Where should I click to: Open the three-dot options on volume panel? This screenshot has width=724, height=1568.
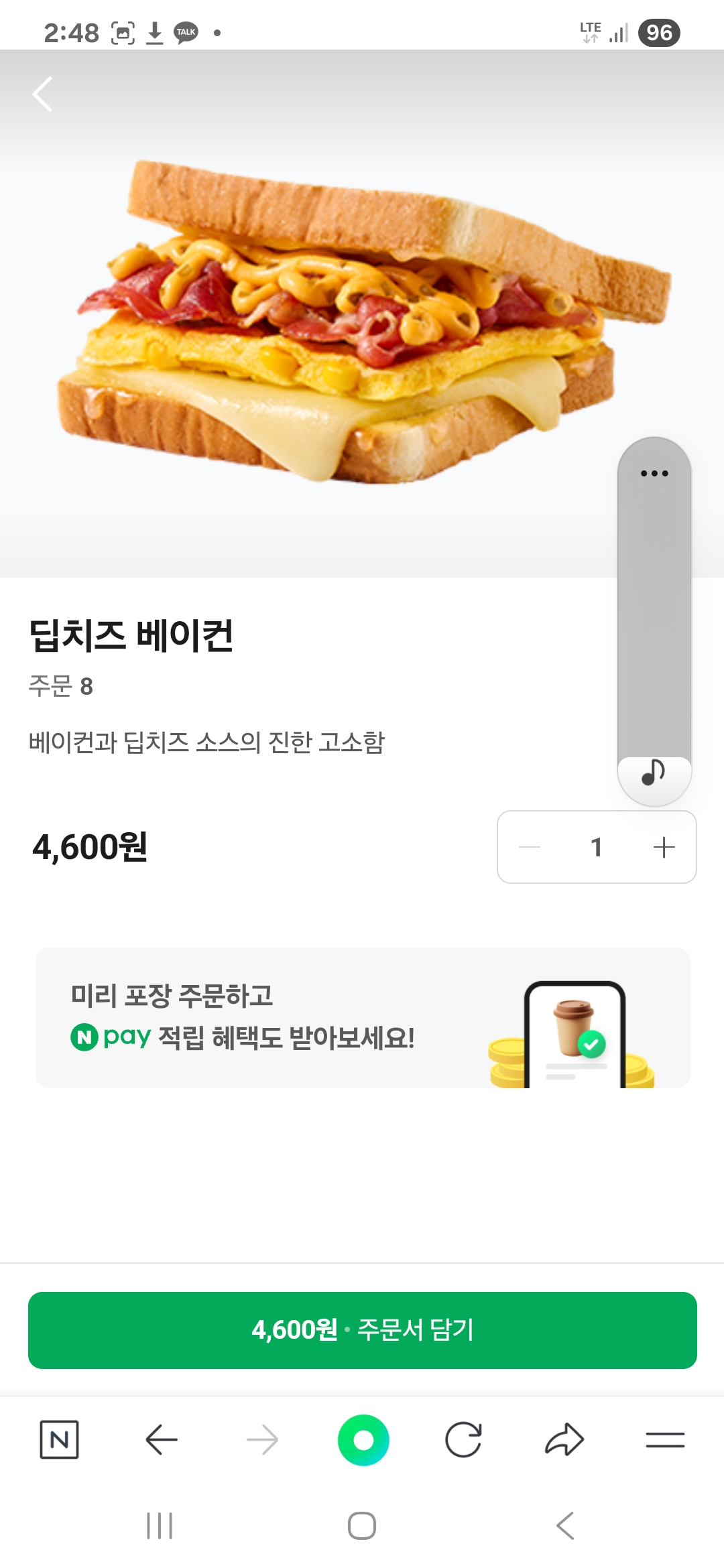654,473
